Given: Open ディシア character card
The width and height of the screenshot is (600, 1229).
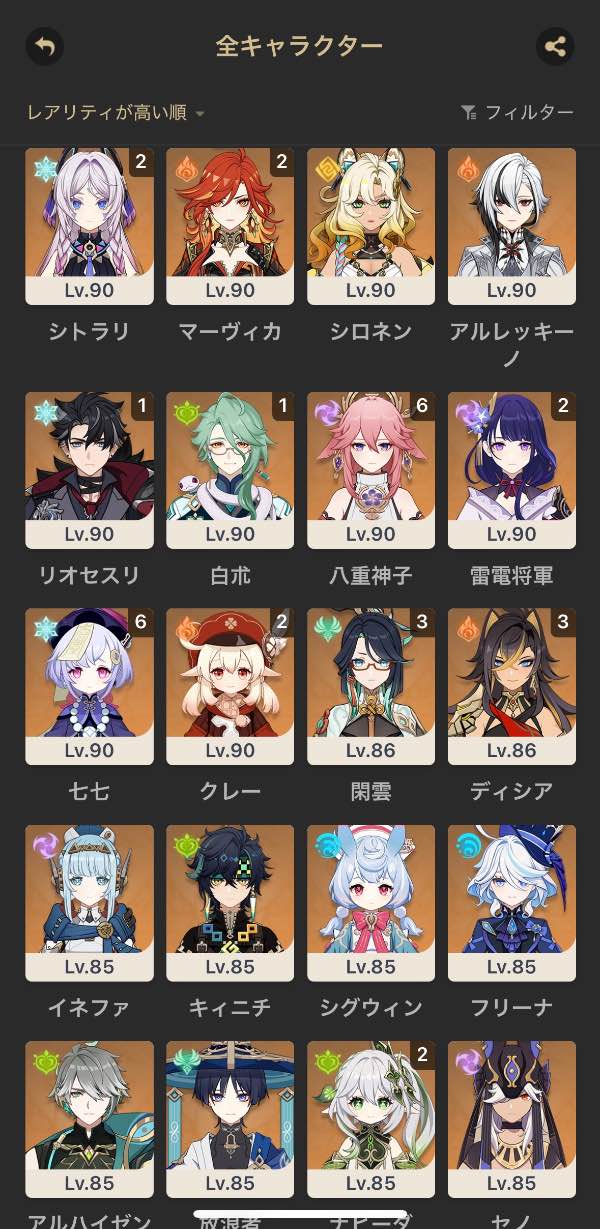Looking at the screenshot, I should point(511,686).
